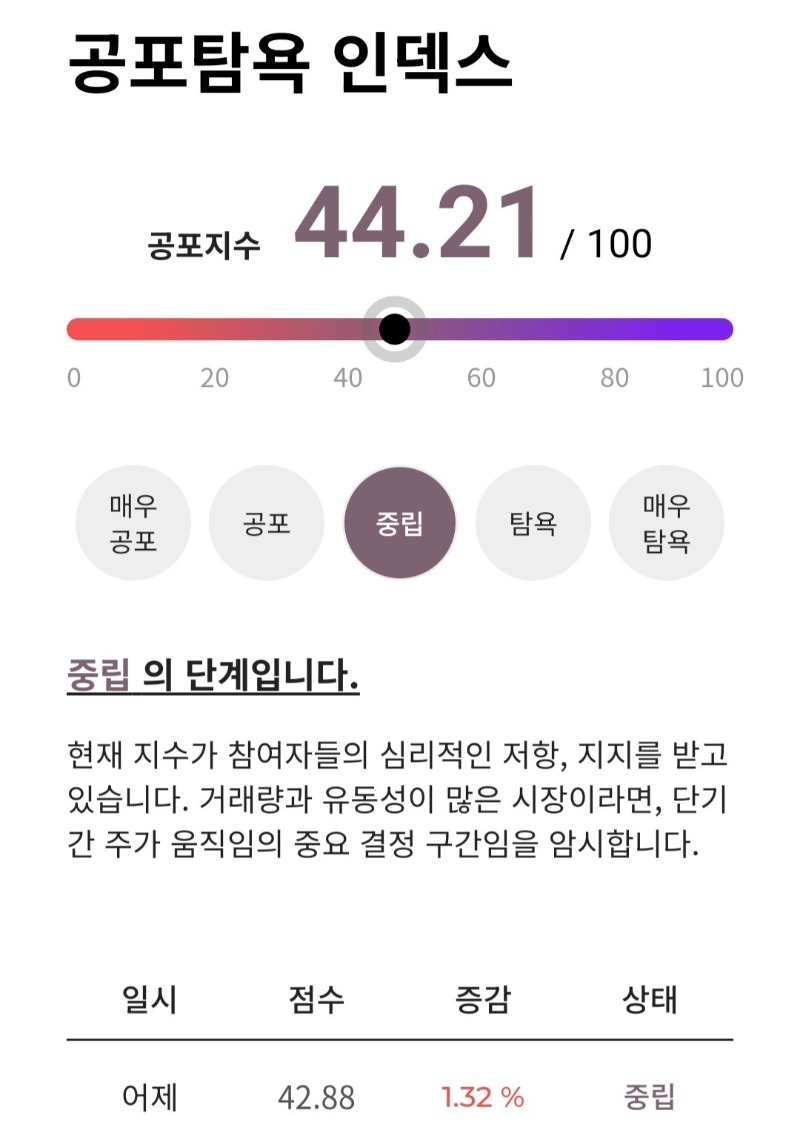Select the 탐욕 stage chip
Screen dimensions: 800x1142
[533, 524]
